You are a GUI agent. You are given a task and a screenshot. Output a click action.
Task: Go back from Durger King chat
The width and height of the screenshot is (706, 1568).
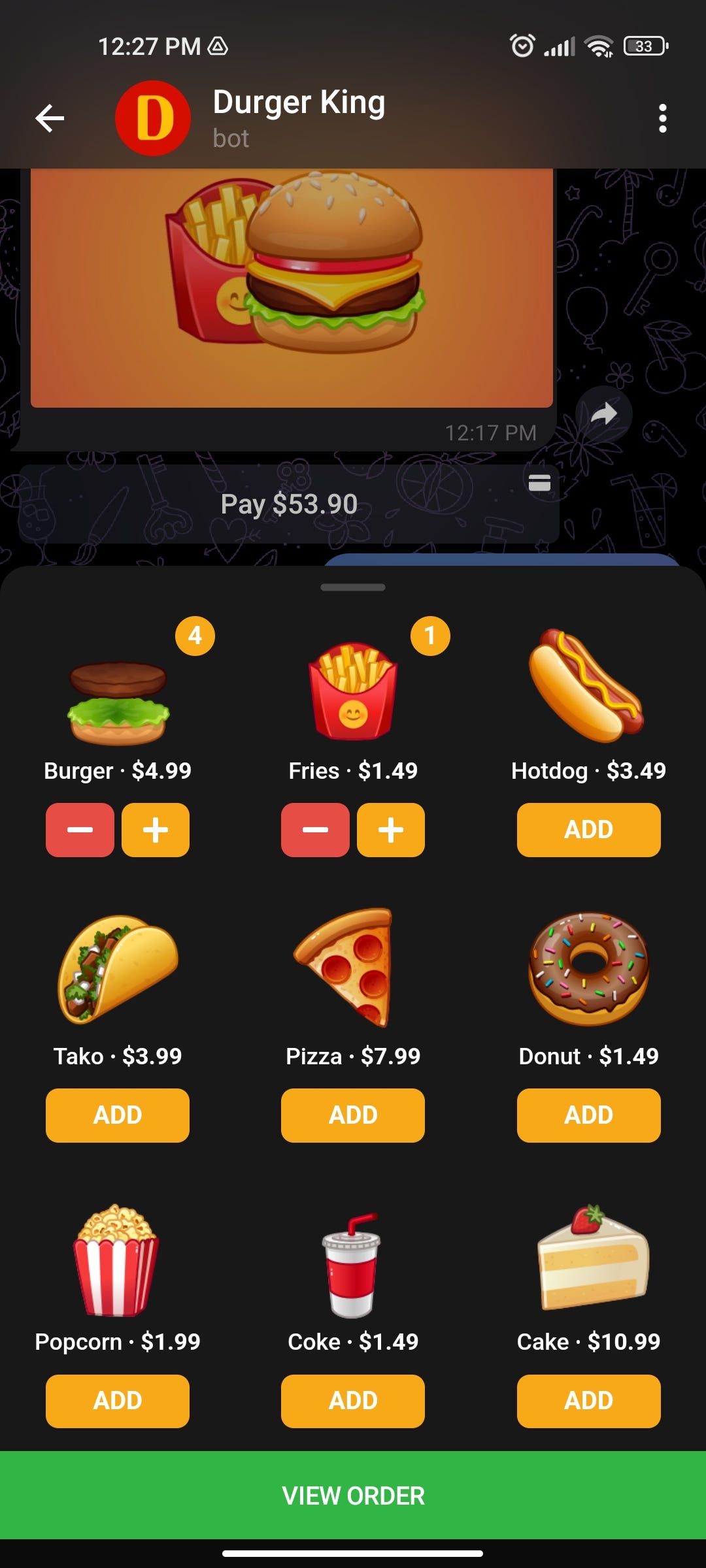click(50, 118)
